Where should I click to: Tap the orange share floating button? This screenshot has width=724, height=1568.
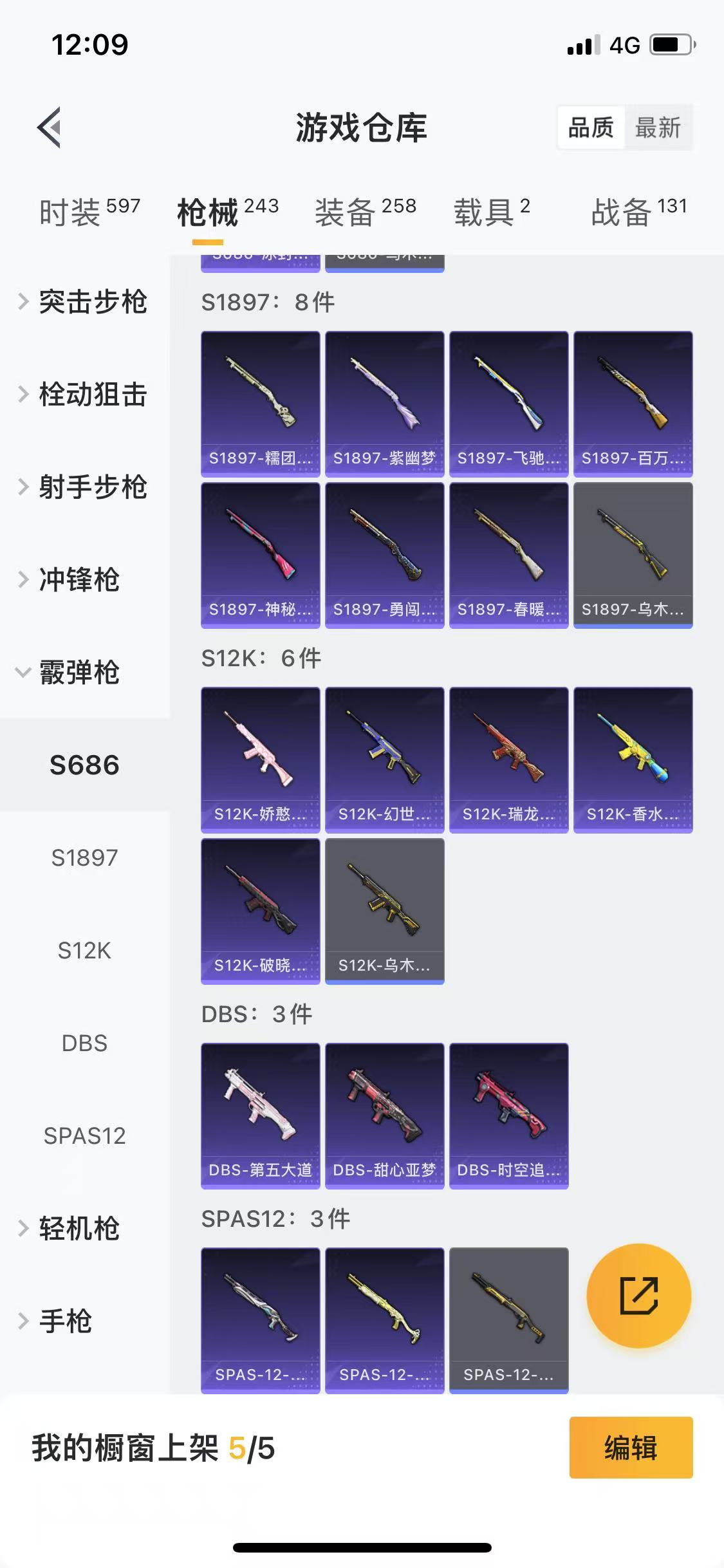(x=638, y=1296)
